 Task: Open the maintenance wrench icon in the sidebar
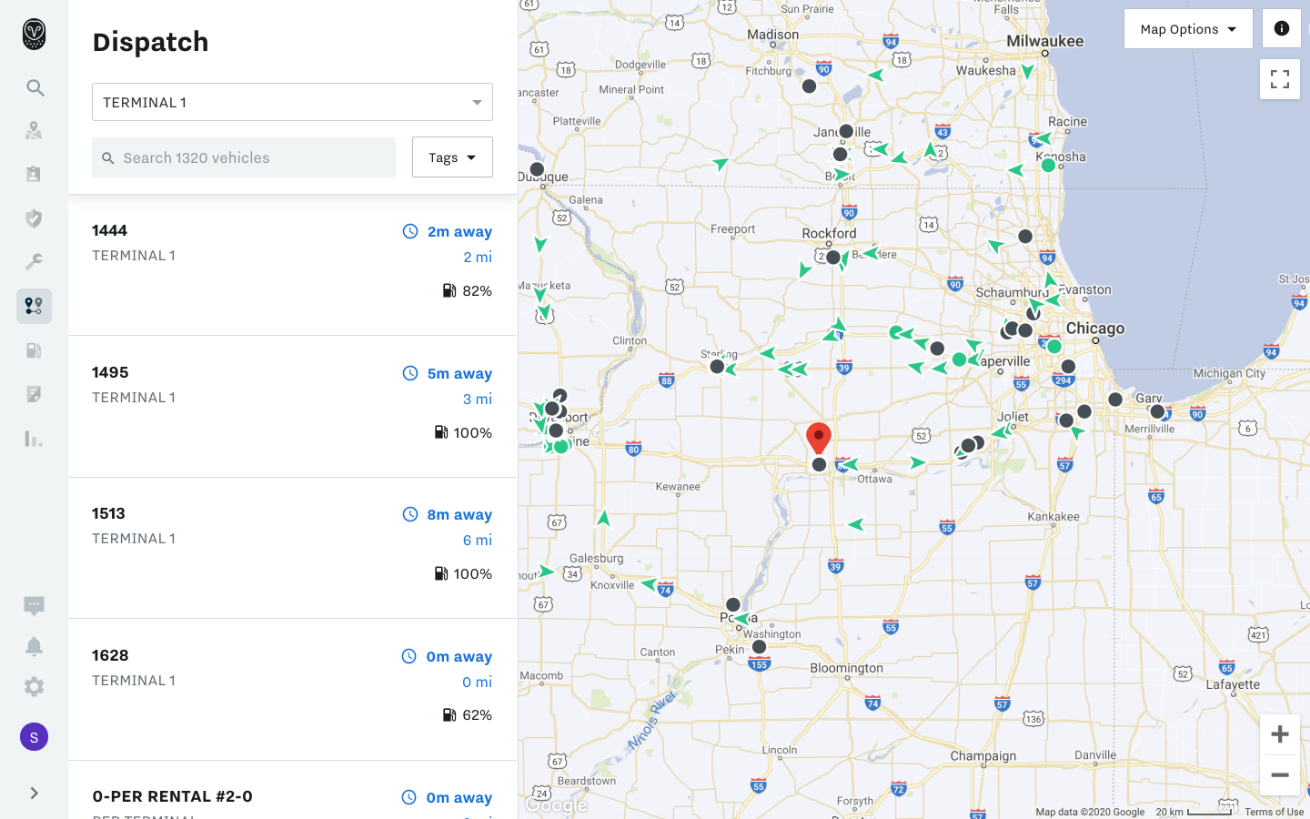coord(34,262)
